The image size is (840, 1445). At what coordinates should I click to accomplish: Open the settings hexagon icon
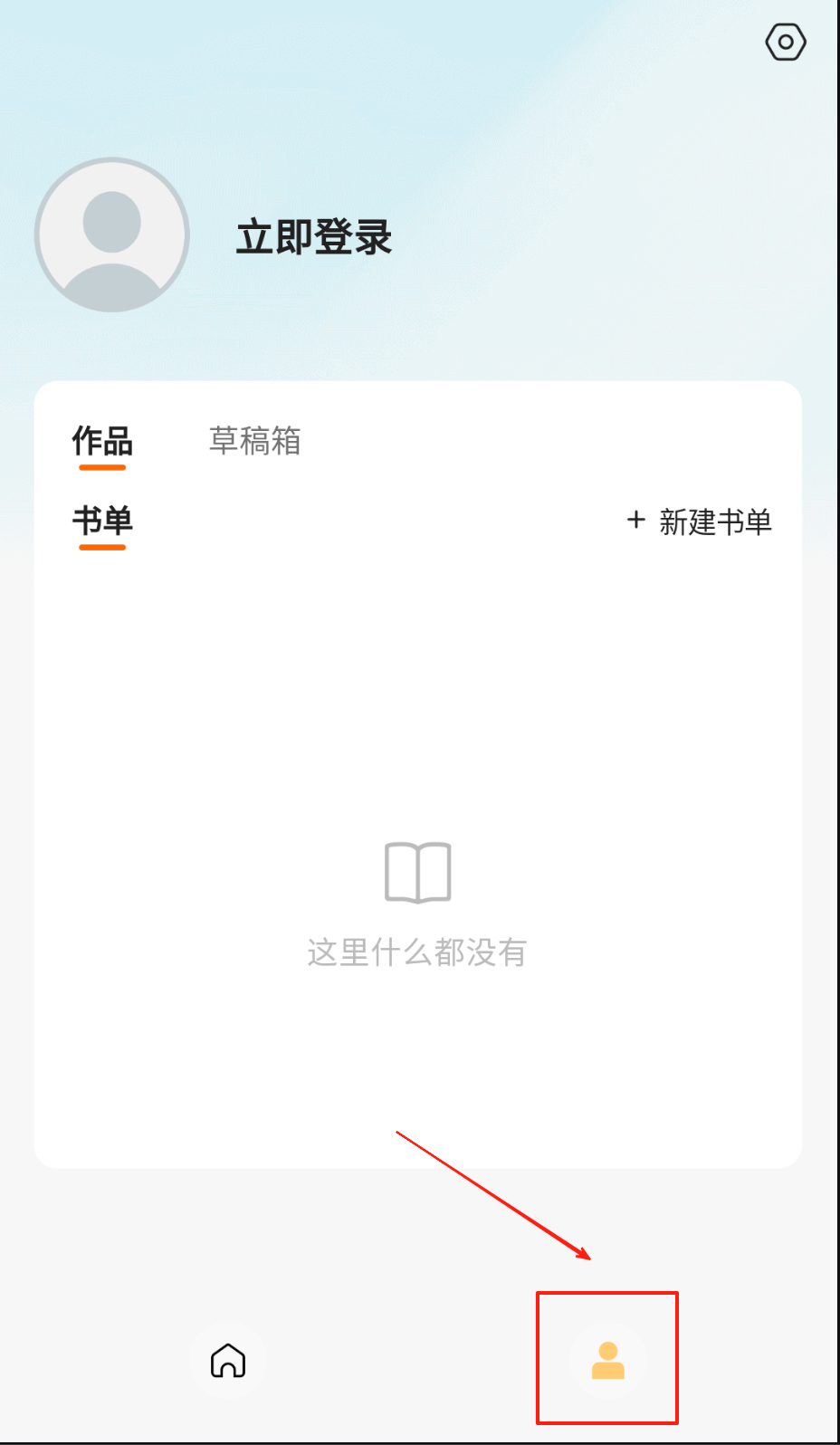point(785,42)
